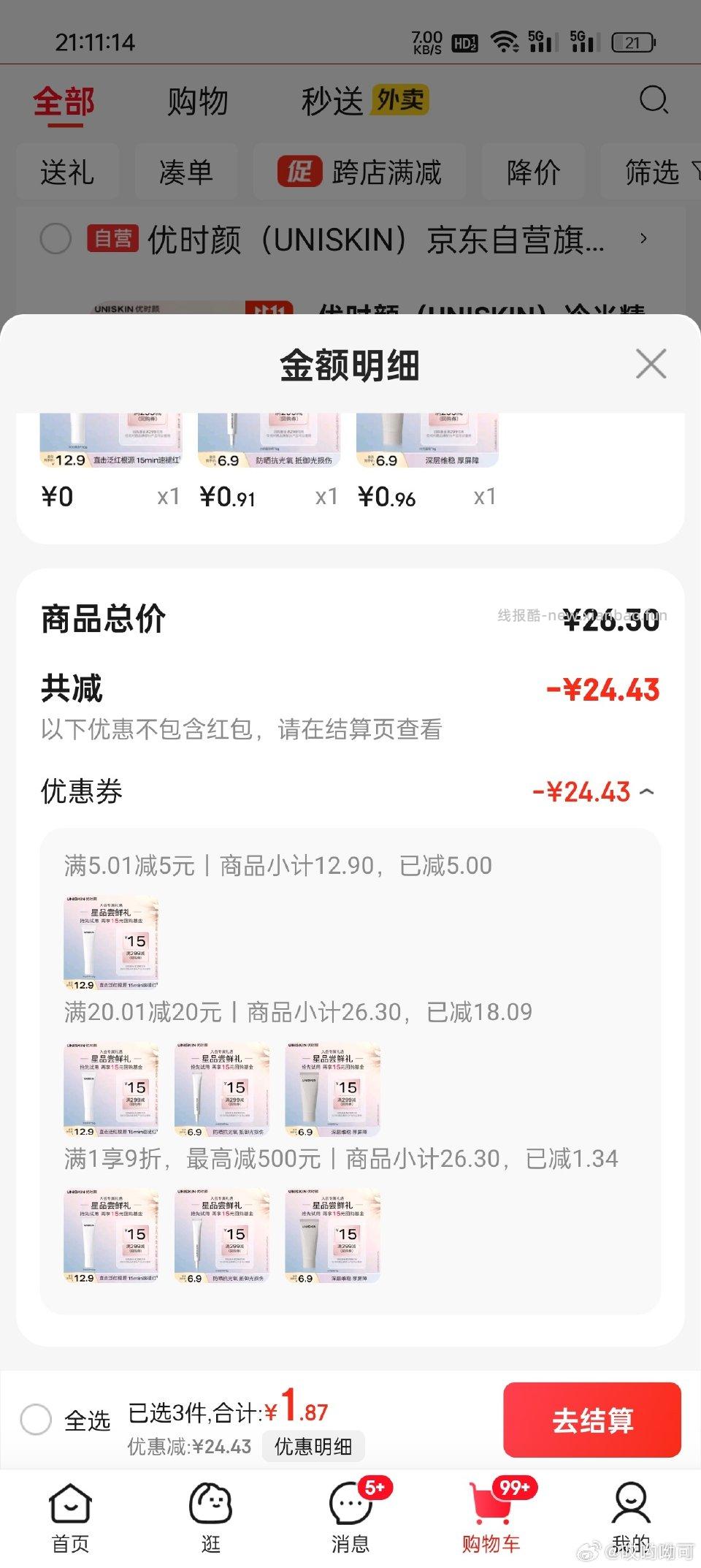Tap the ¥12.9 serum product thumbnail
Image resolution: width=701 pixels, height=1568 pixels.
click(x=111, y=942)
